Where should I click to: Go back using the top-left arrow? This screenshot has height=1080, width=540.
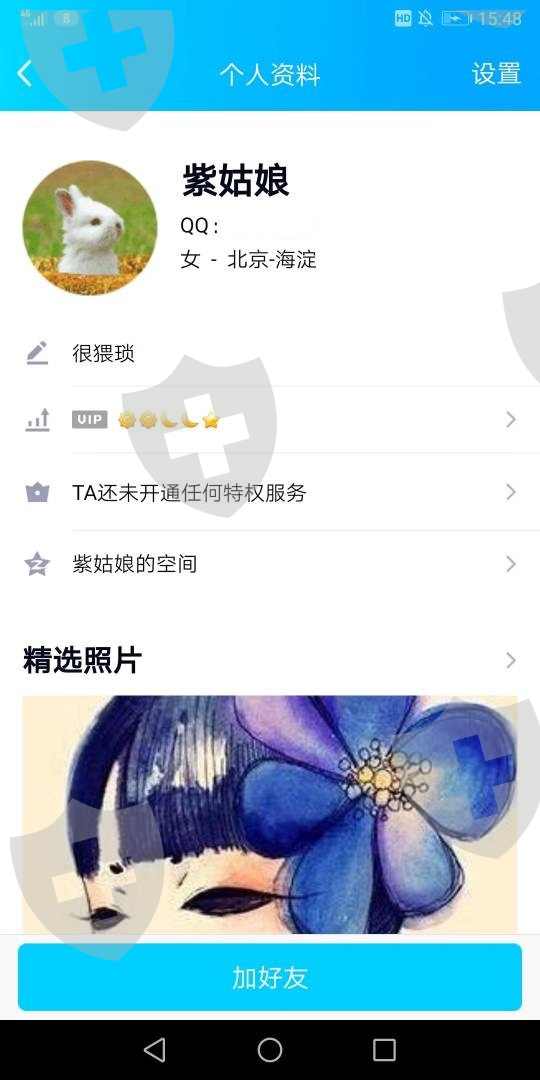coord(25,73)
